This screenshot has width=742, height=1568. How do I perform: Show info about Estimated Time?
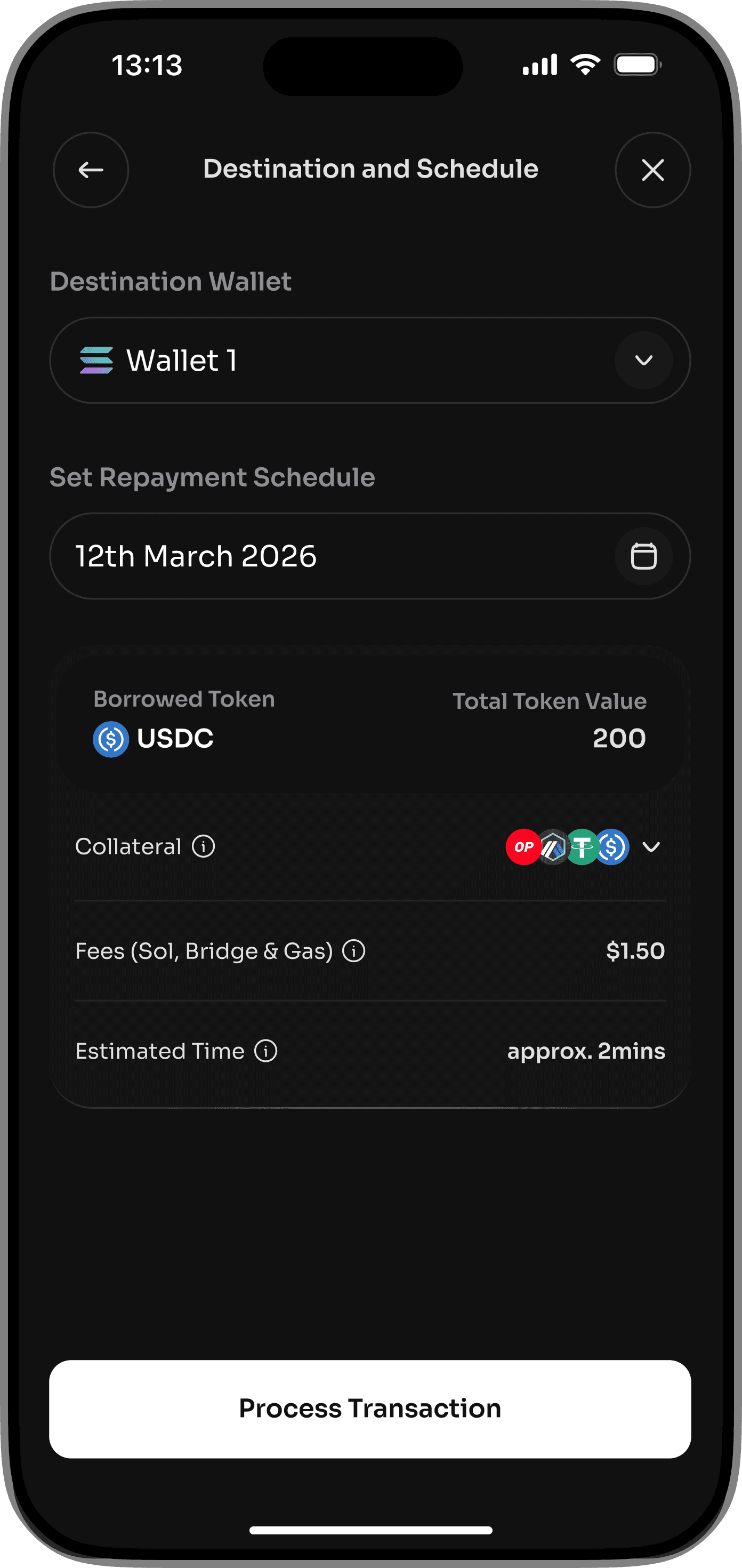266,1051
